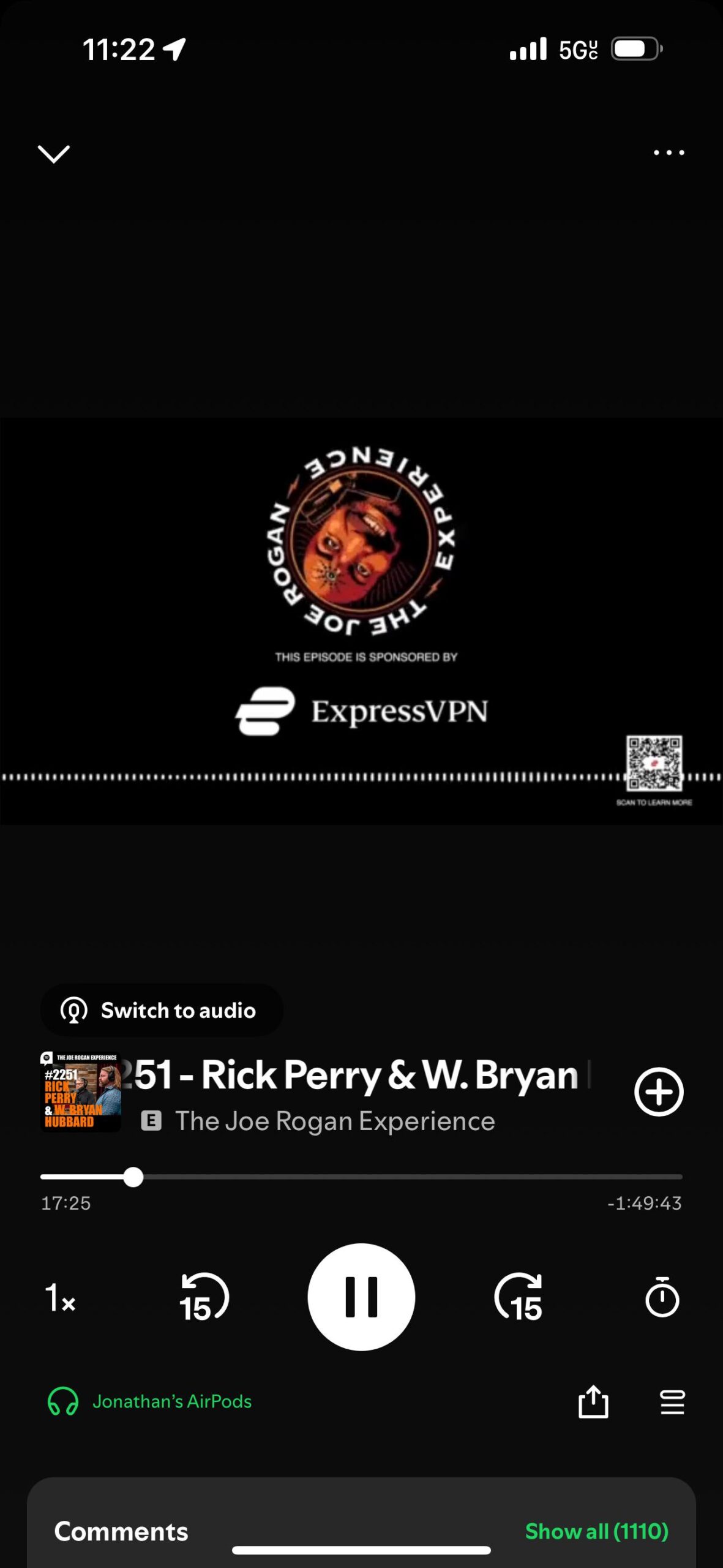Switch to audio playback
This screenshot has height=1568, width=723.
(162, 1010)
